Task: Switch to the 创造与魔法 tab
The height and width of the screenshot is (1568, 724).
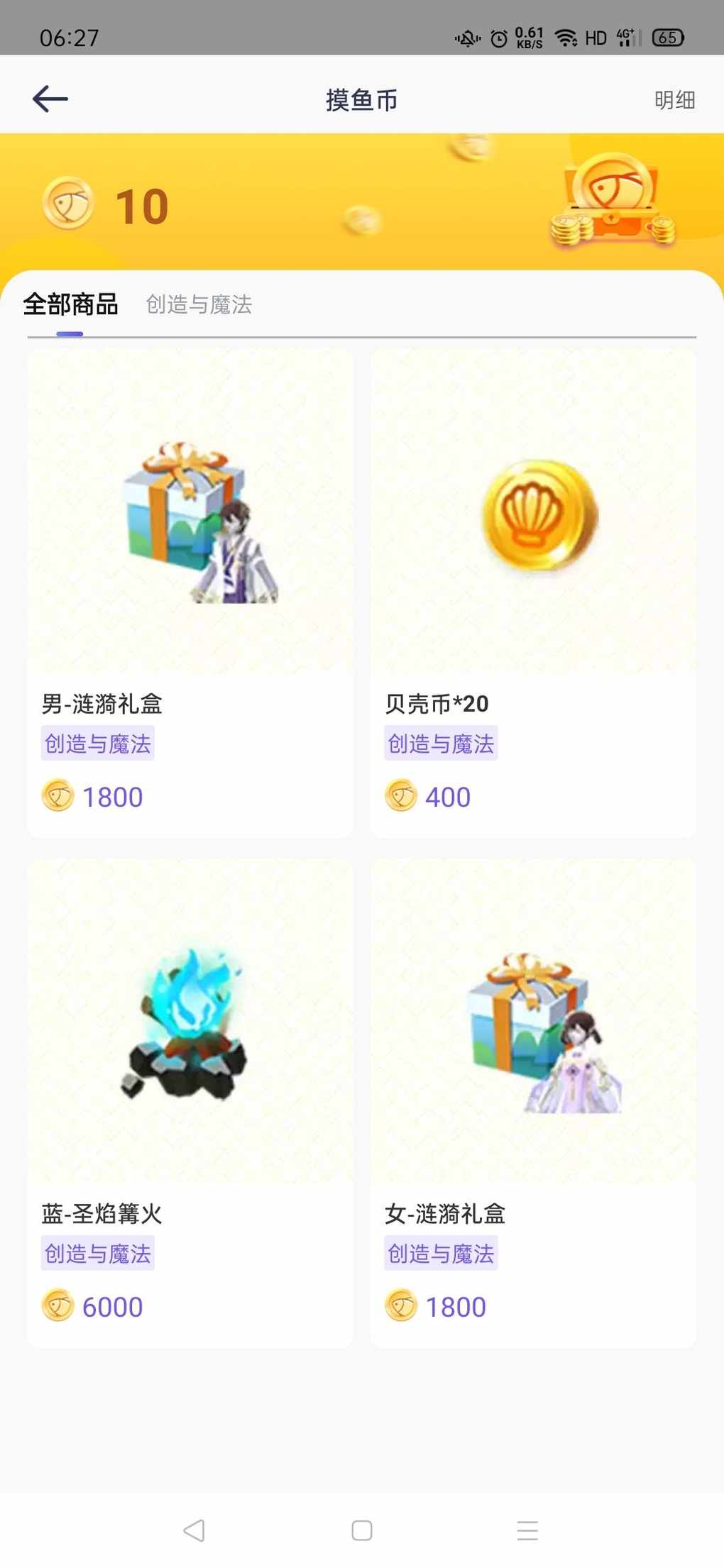Action: click(199, 304)
